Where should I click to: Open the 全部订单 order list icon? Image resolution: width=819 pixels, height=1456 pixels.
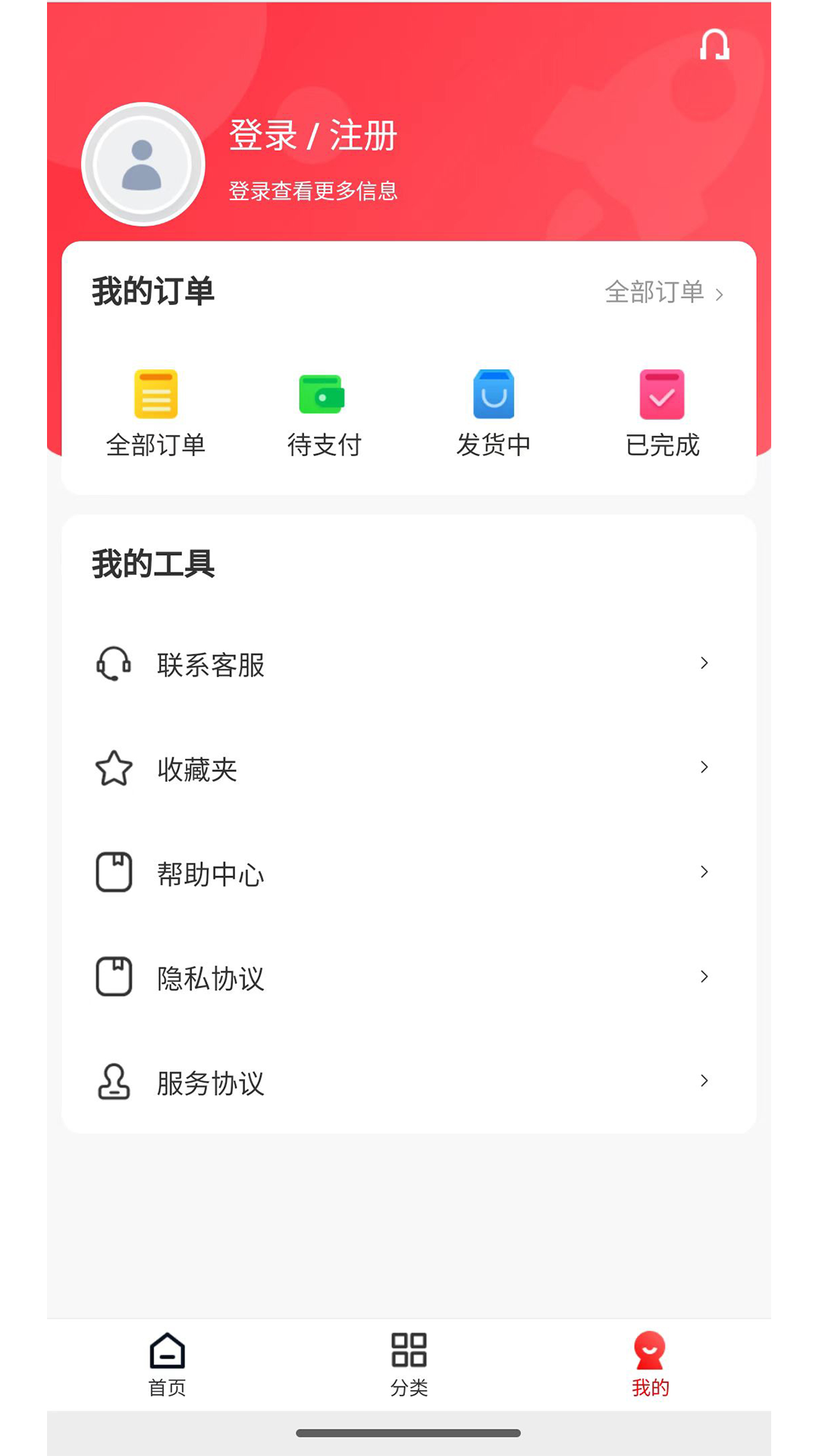(155, 394)
